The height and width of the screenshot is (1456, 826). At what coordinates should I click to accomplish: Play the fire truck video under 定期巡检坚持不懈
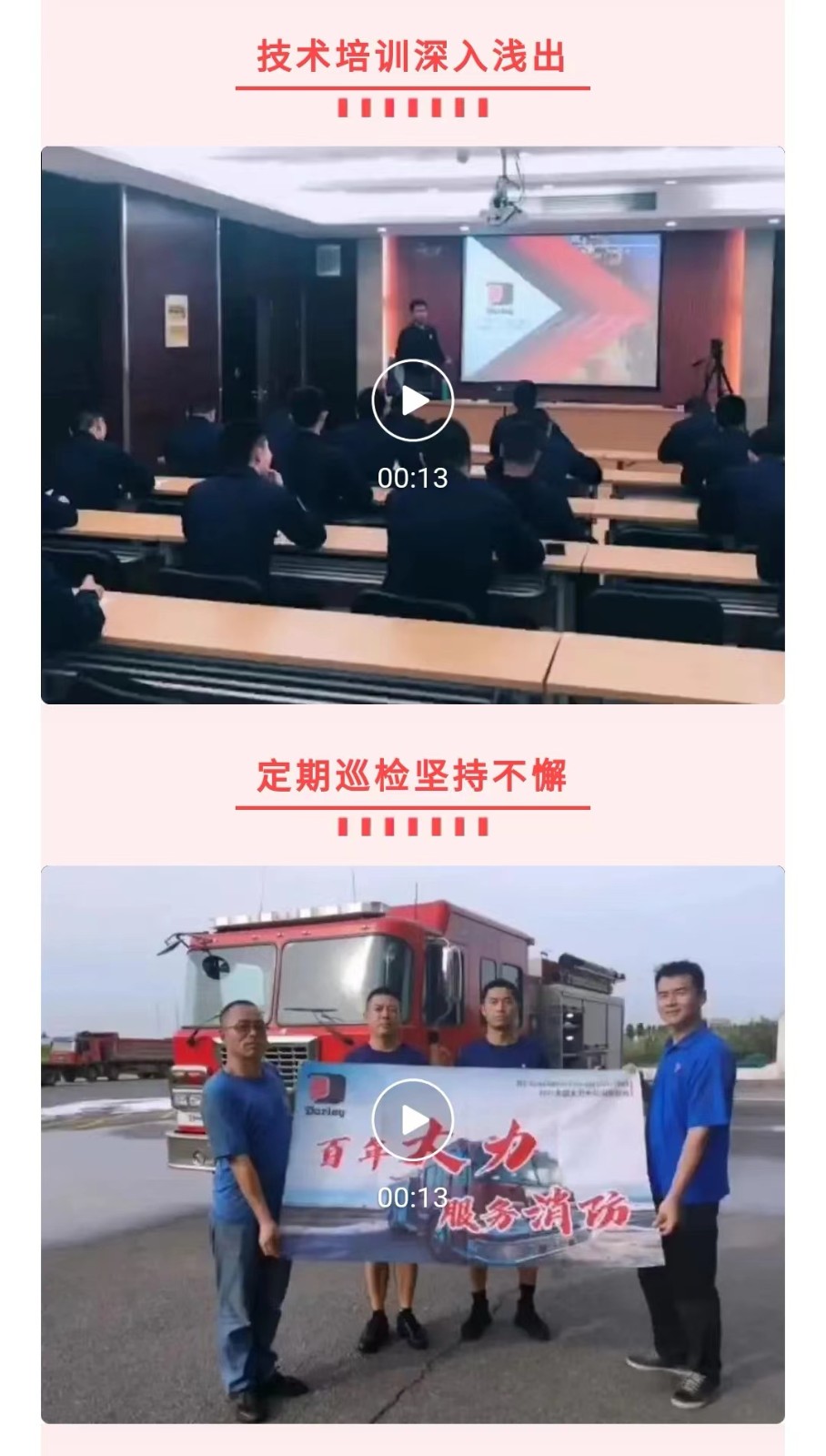point(412,1120)
